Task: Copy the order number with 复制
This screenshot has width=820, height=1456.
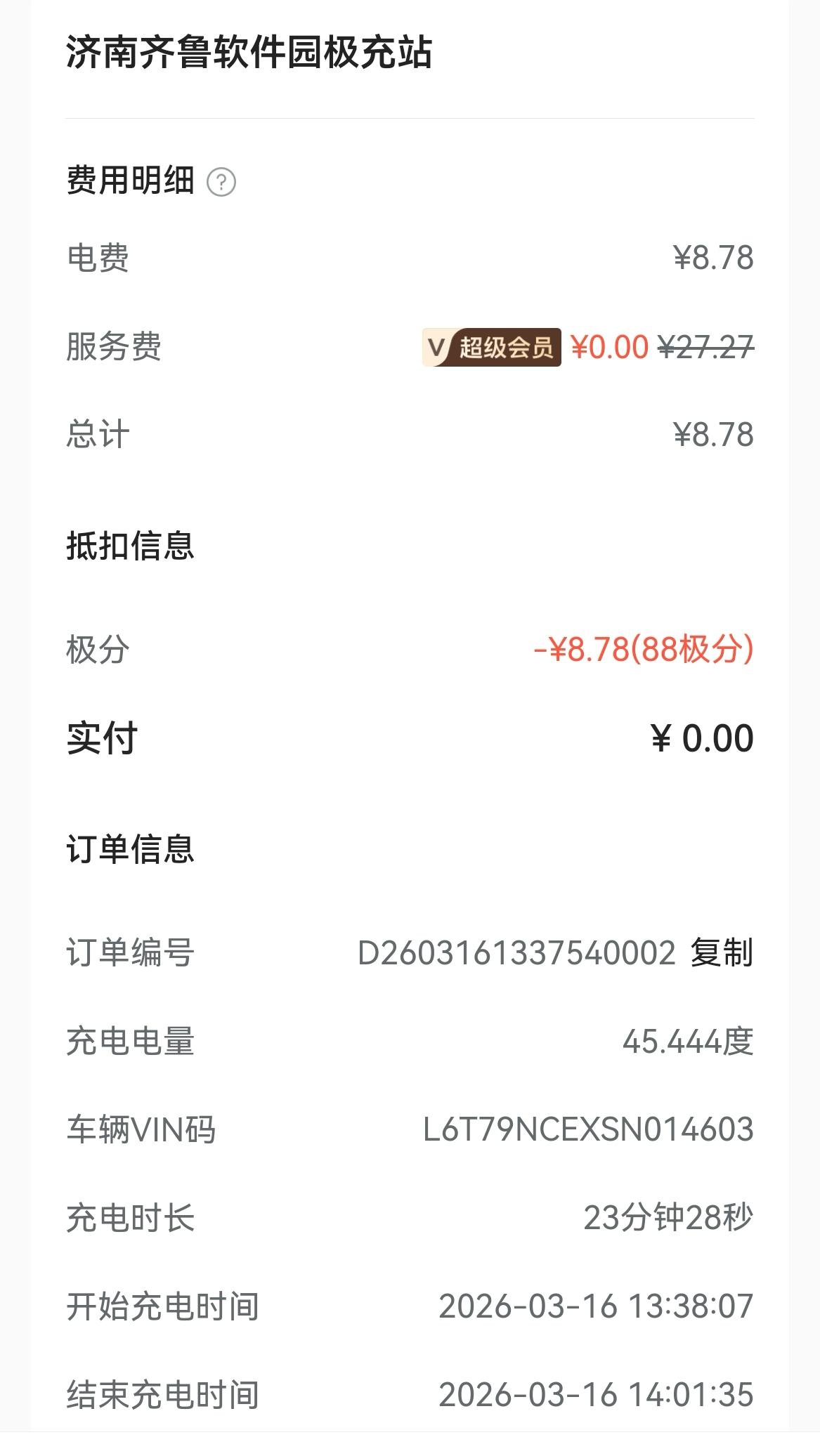Action: (722, 953)
